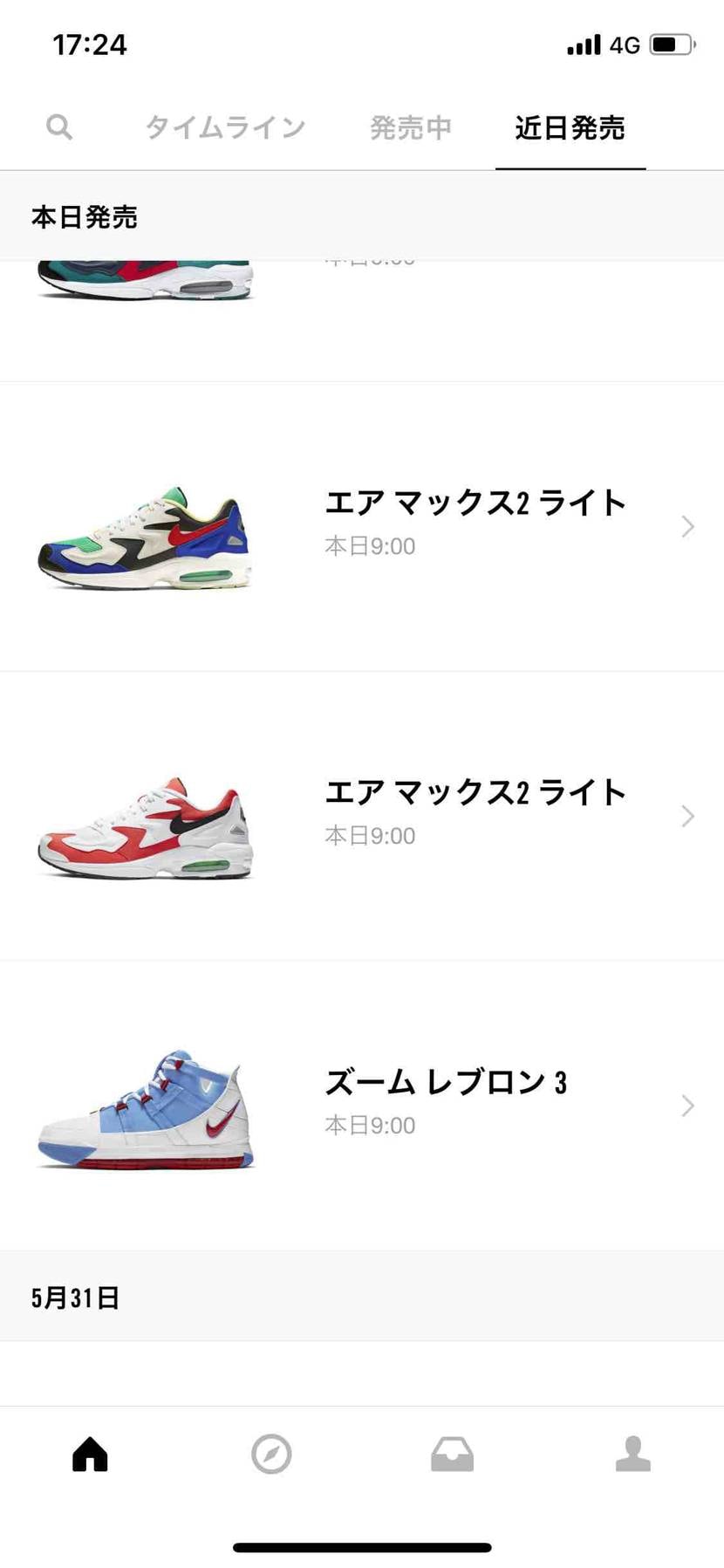Open the ズーム レブロン 3 product
This screenshot has width=724, height=1568.
pos(447,1082)
